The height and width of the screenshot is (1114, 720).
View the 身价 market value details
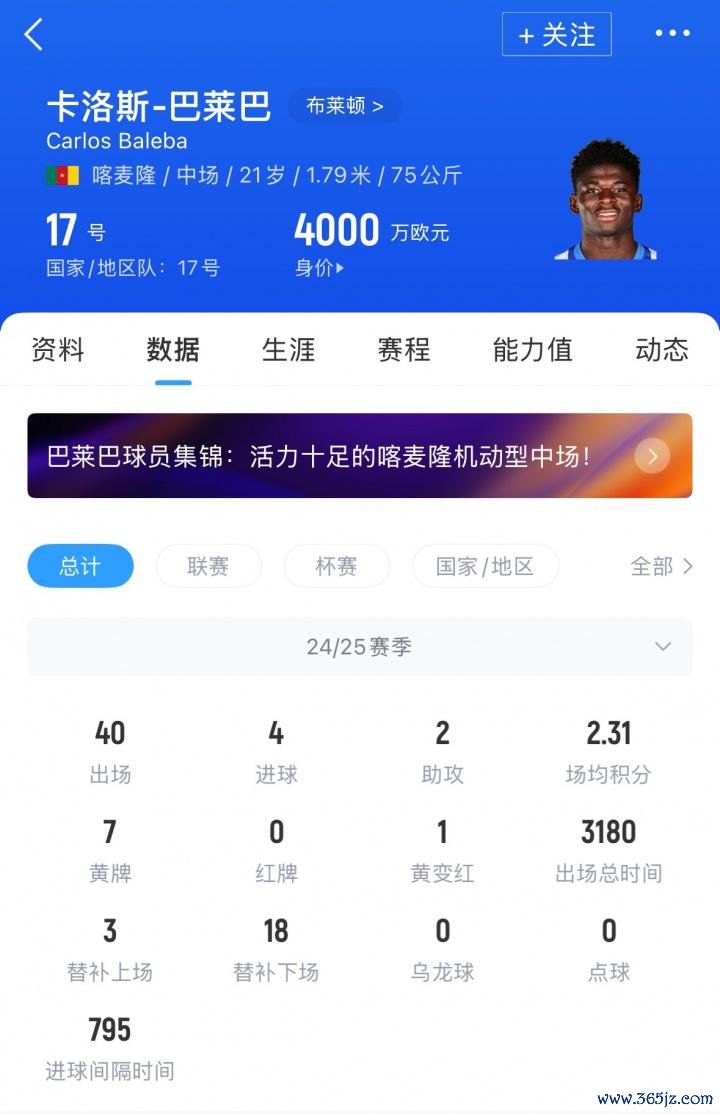319,268
